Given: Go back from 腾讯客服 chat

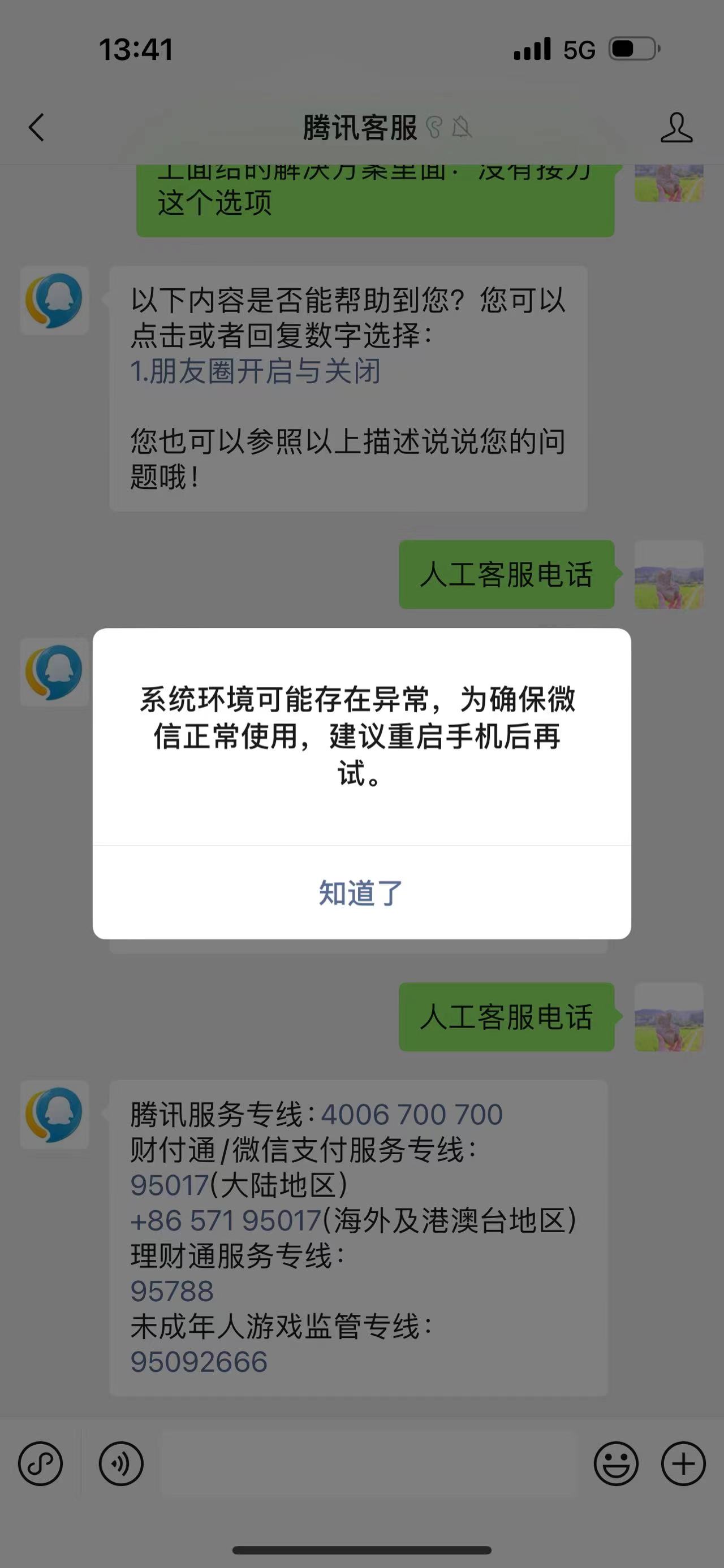Looking at the screenshot, I should [x=37, y=128].
